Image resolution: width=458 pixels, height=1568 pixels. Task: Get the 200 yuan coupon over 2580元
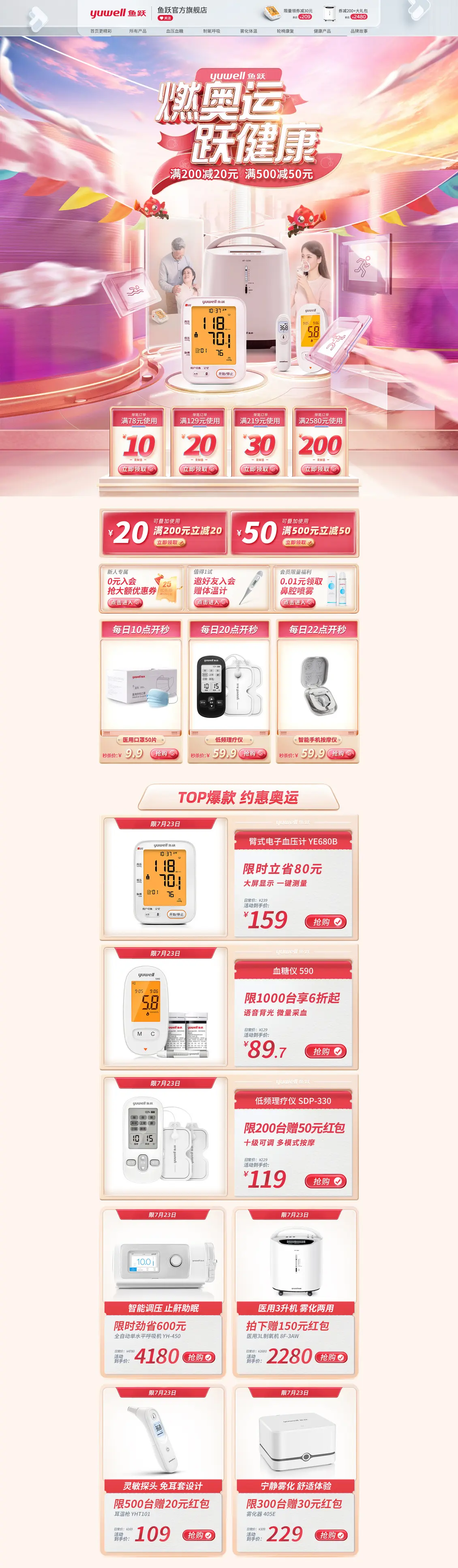pyautogui.click(x=320, y=469)
